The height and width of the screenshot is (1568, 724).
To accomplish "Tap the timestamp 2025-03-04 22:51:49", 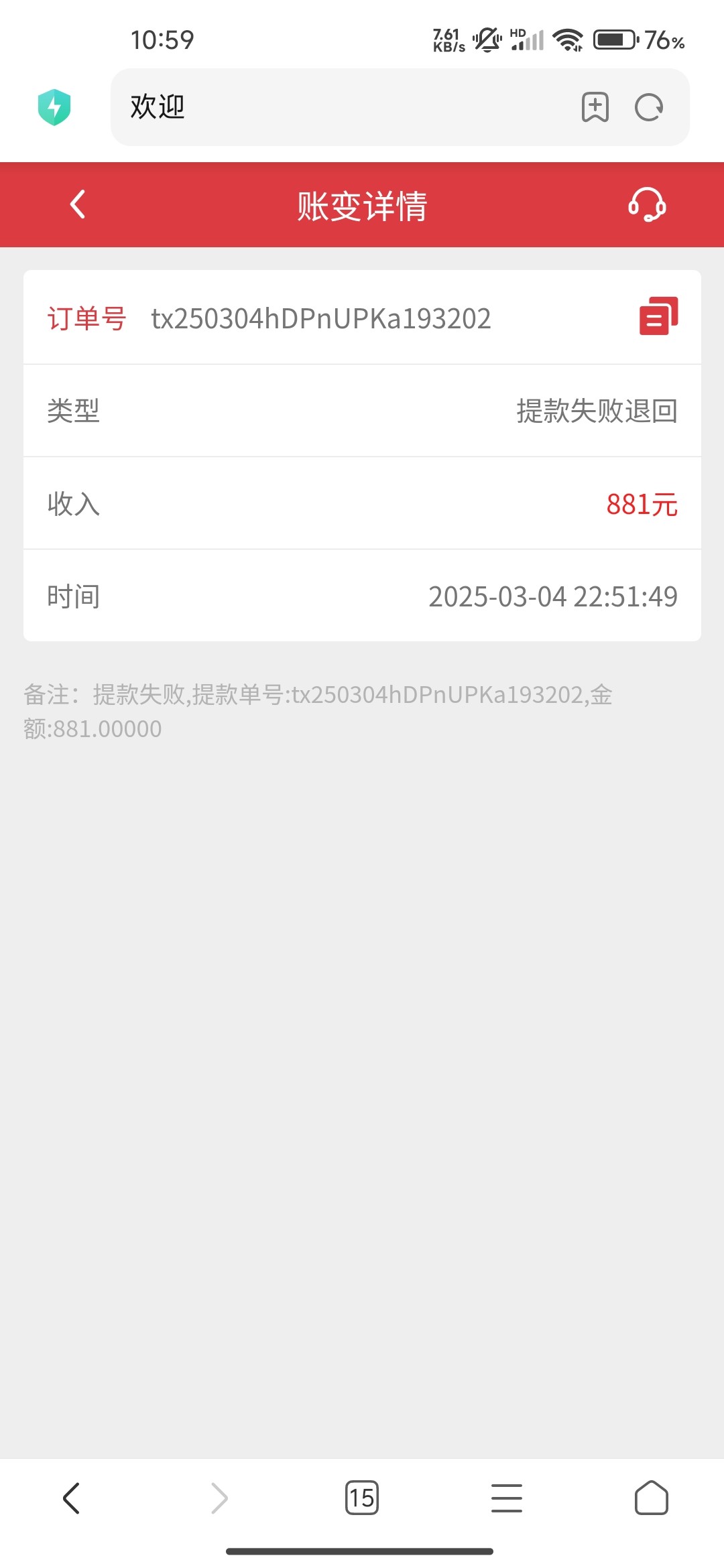I will pyautogui.click(x=552, y=596).
